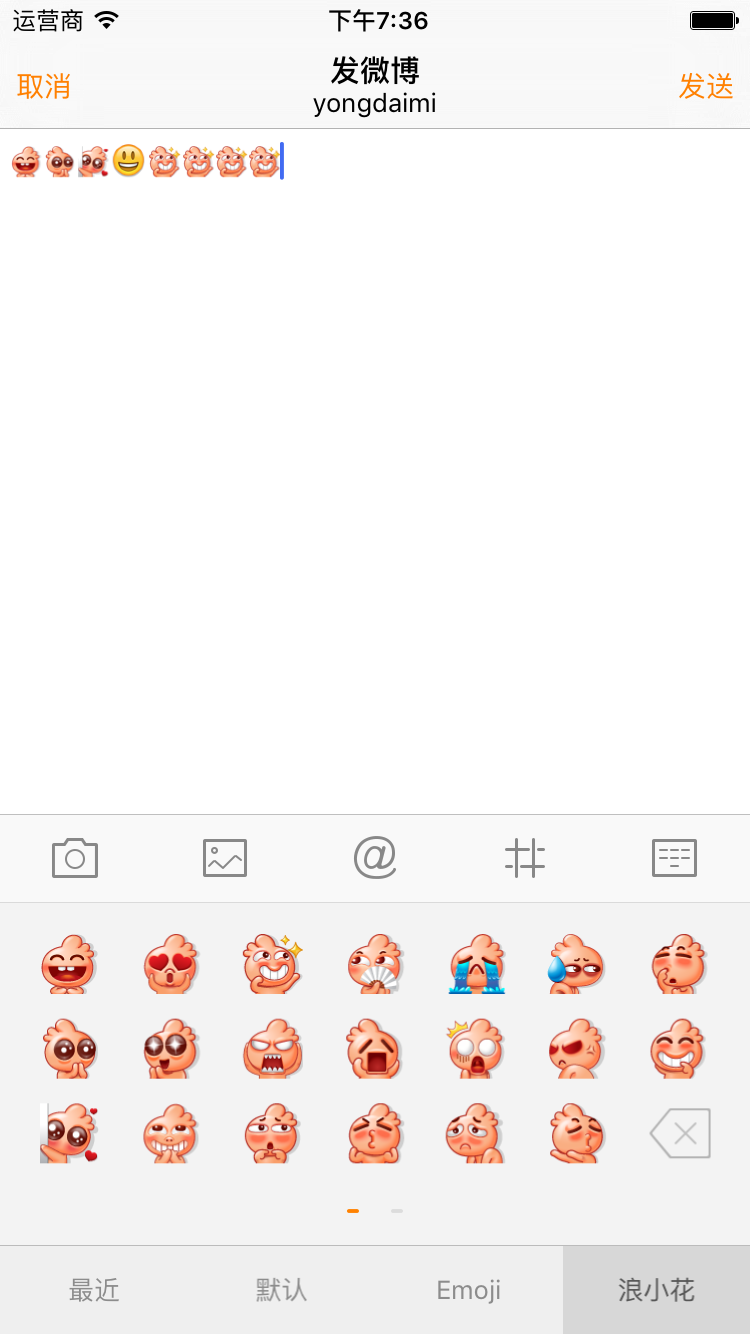Tap the keyboard icon in the toolbar
Viewport: 750px width, 1334px height.
[674, 858]
